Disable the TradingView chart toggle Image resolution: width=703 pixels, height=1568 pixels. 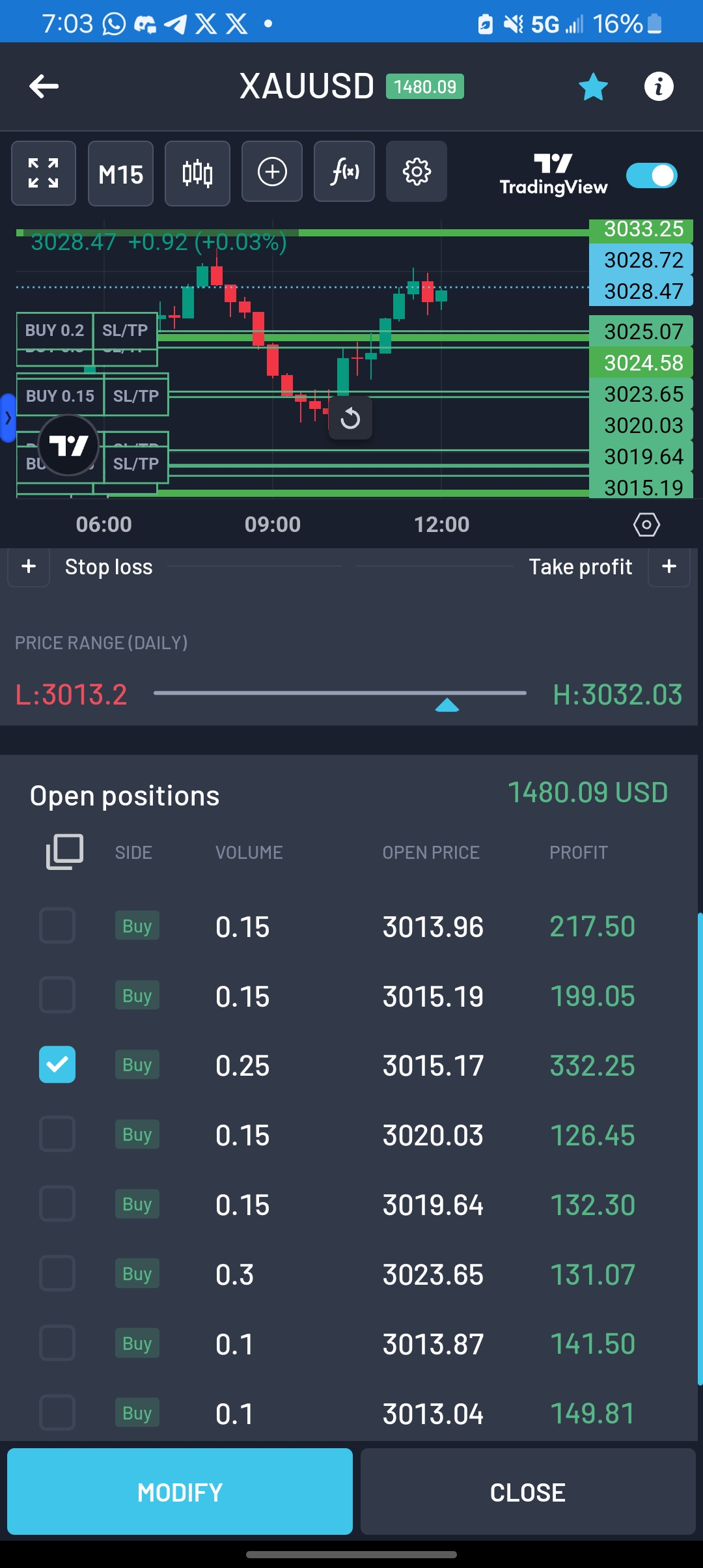coord(650,175)
